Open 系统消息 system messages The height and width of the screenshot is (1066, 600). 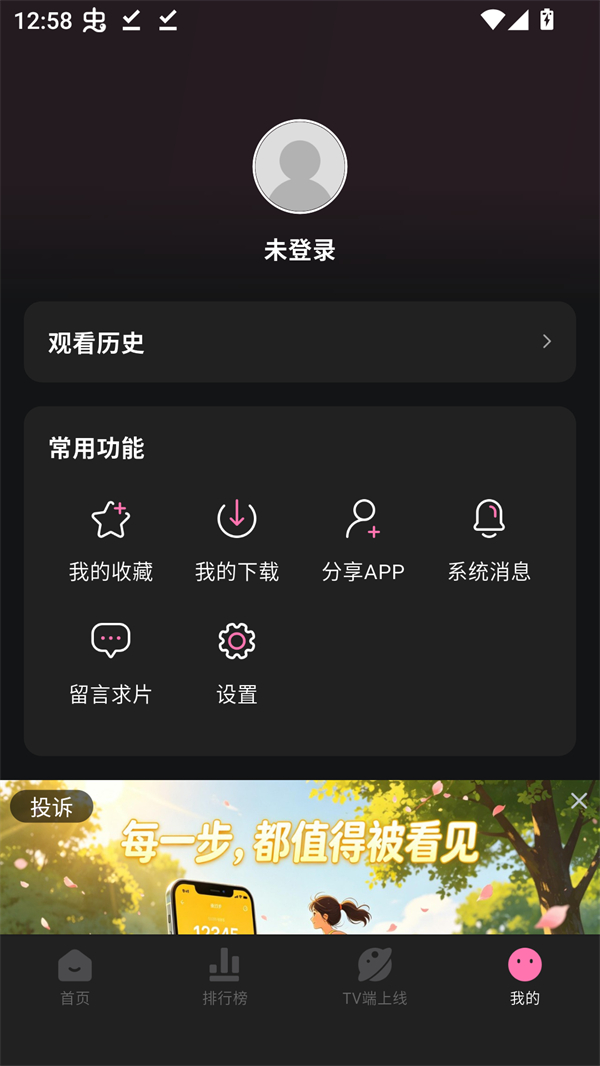coord(489,541)
